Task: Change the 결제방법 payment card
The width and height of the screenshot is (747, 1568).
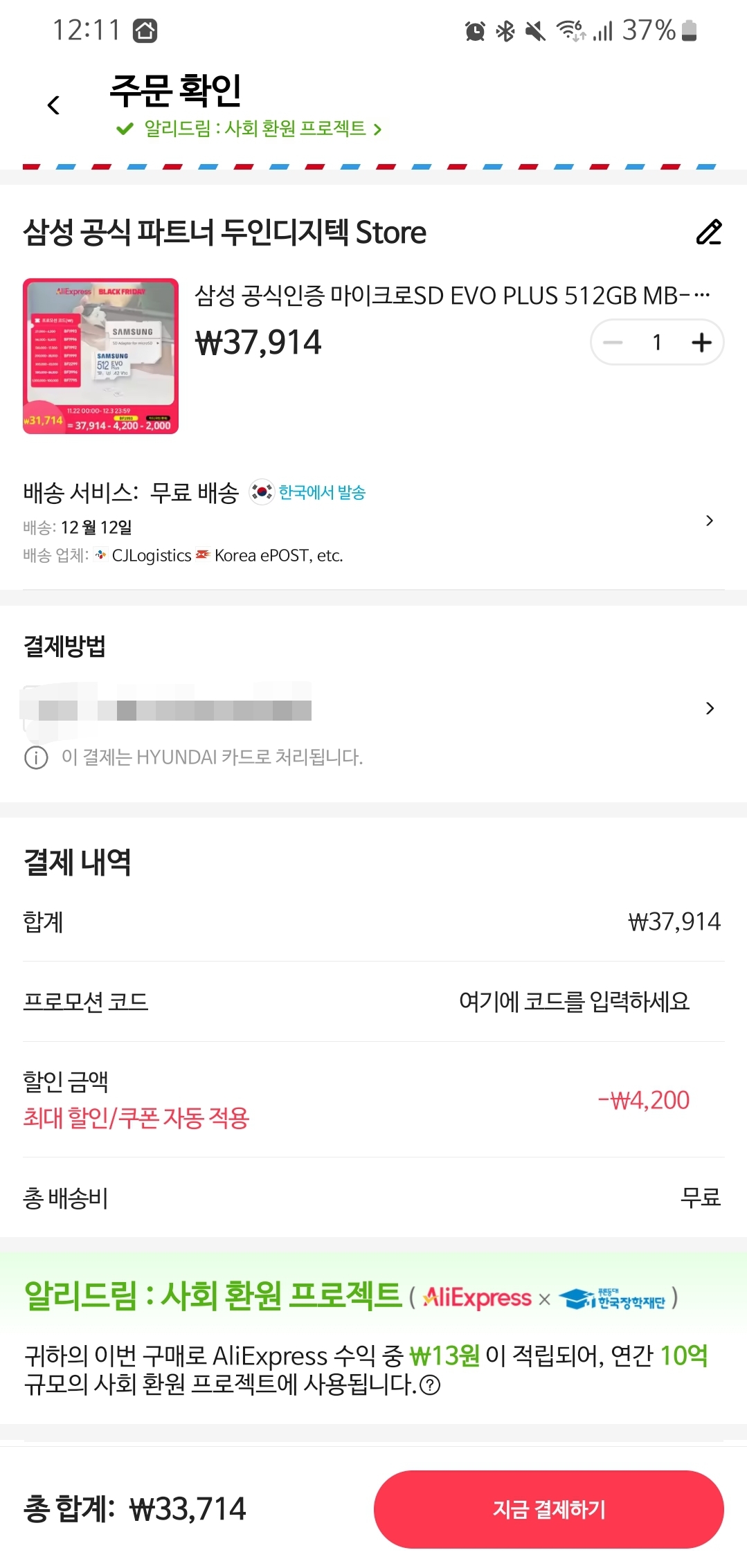Action: (x=708, y=708)
